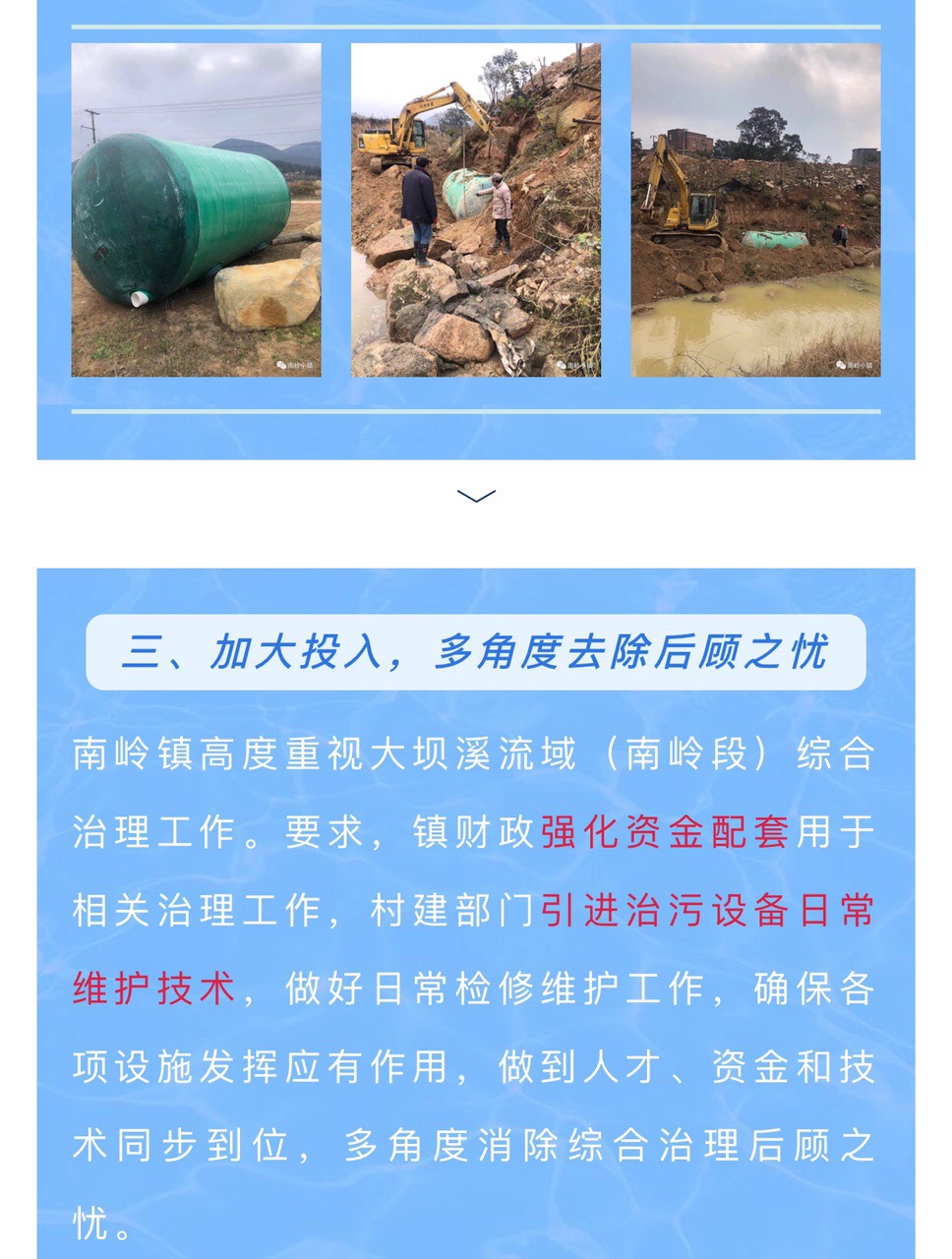View photo of workers beside the excavator

476,210
